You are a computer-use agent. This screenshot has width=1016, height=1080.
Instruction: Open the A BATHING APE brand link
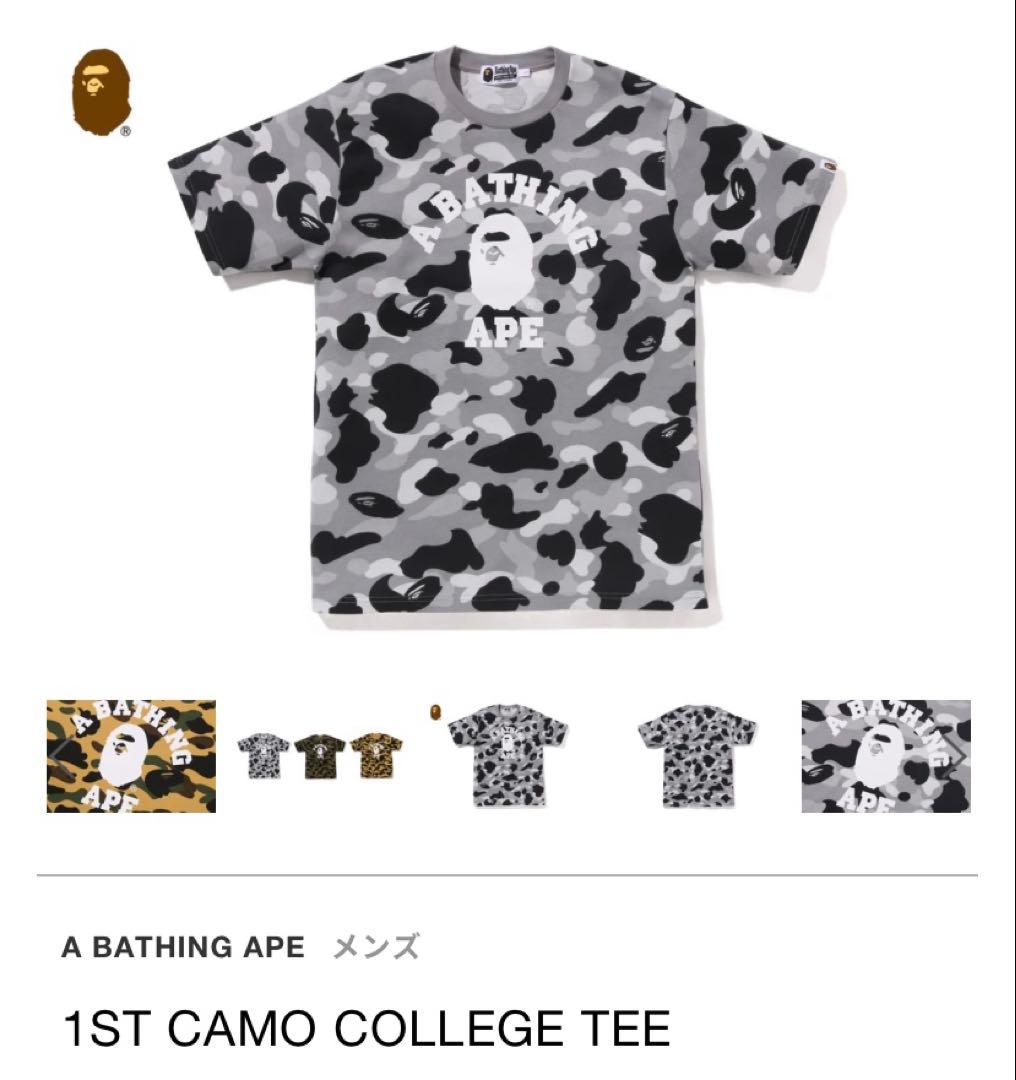(x=183, y=947)
